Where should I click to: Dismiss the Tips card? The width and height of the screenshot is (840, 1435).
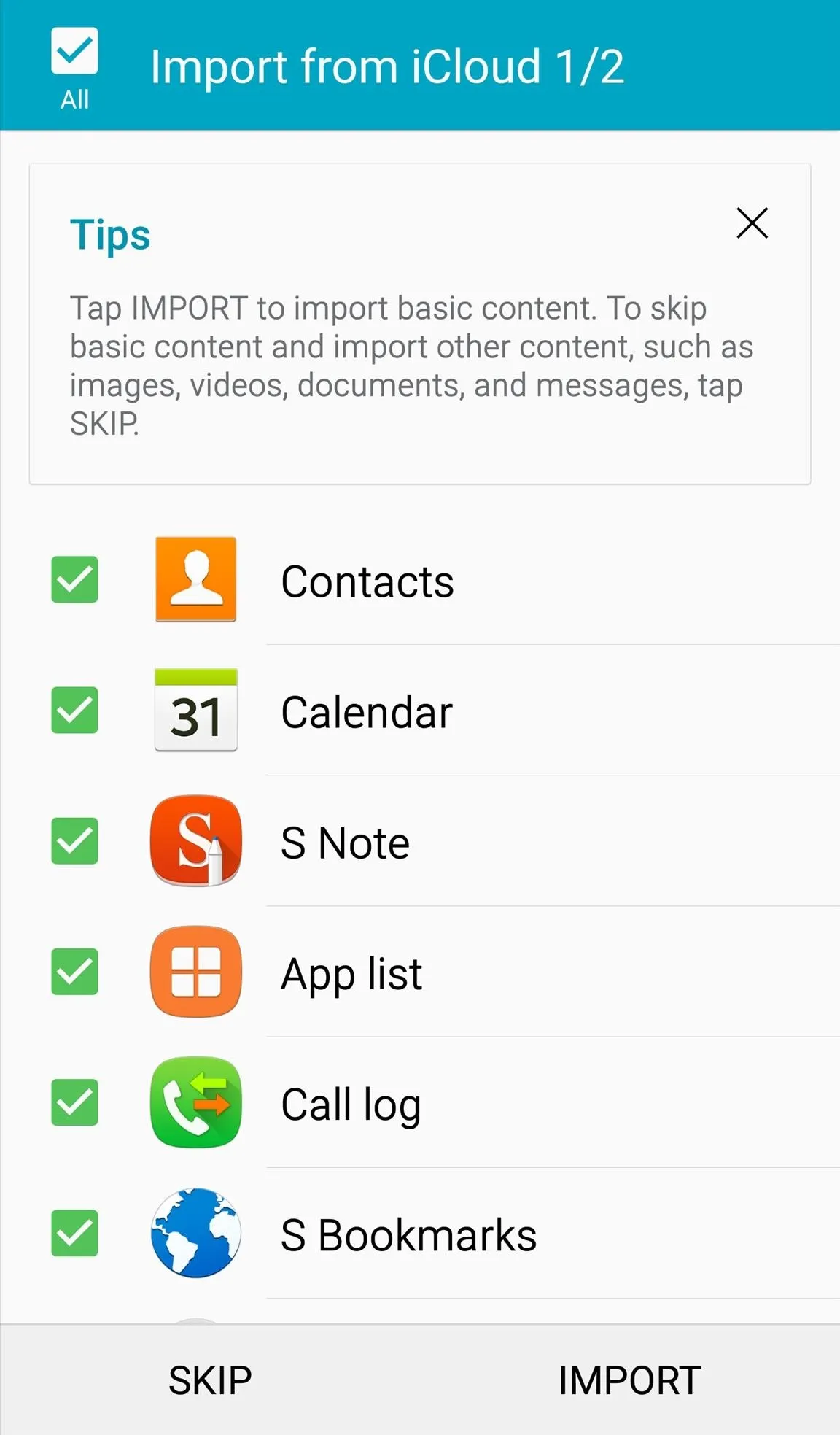(x=752, y=223)
